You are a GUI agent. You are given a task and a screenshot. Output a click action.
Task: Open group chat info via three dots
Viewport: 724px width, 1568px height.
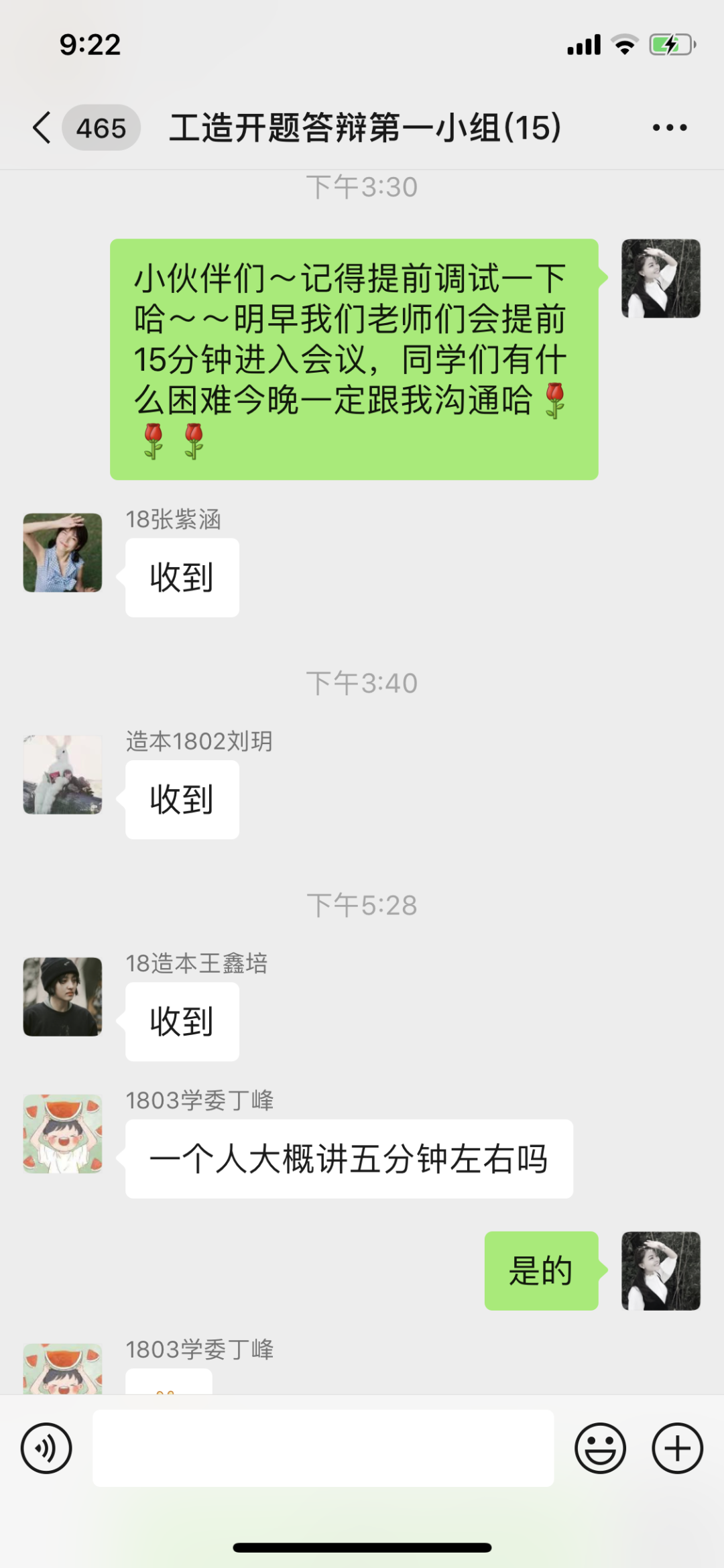[670, 127]
